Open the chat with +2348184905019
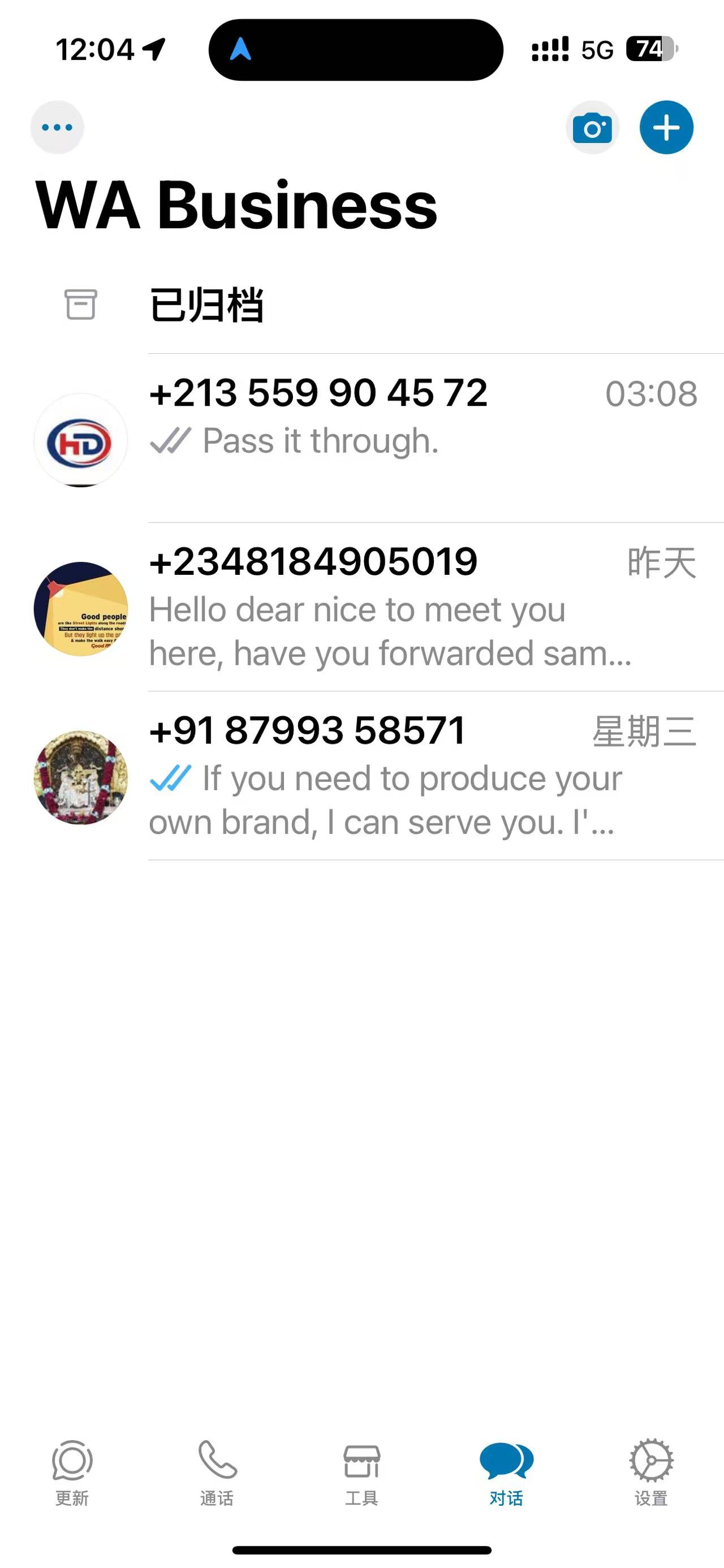The image size is (724, 1568). click(361, 607)
